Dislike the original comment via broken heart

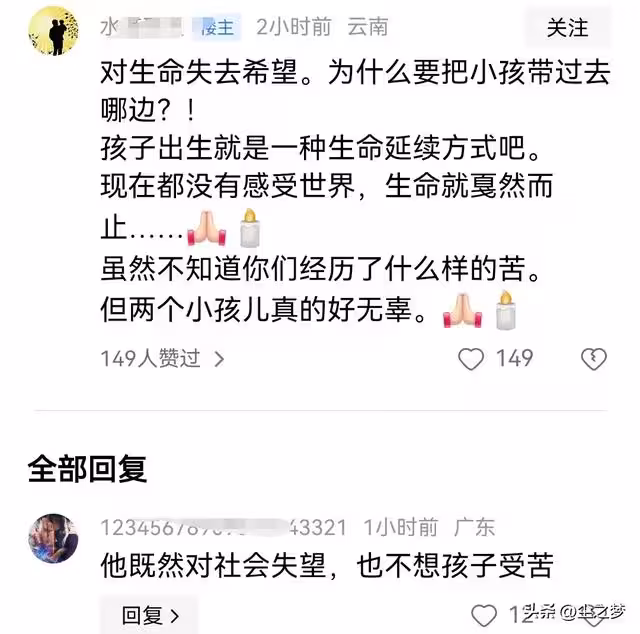[x=594, y=358]
